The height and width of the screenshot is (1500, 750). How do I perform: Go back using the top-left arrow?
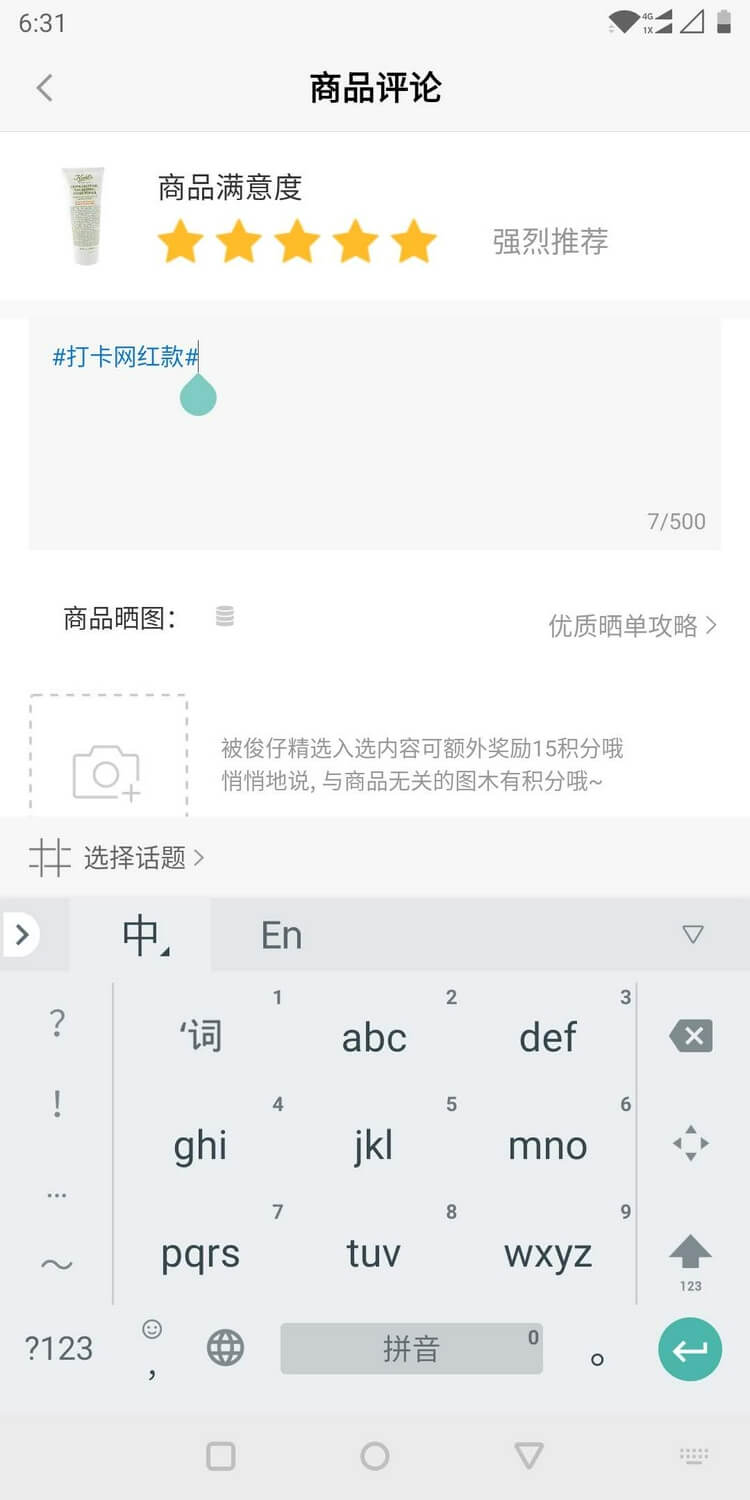point(44,88)
